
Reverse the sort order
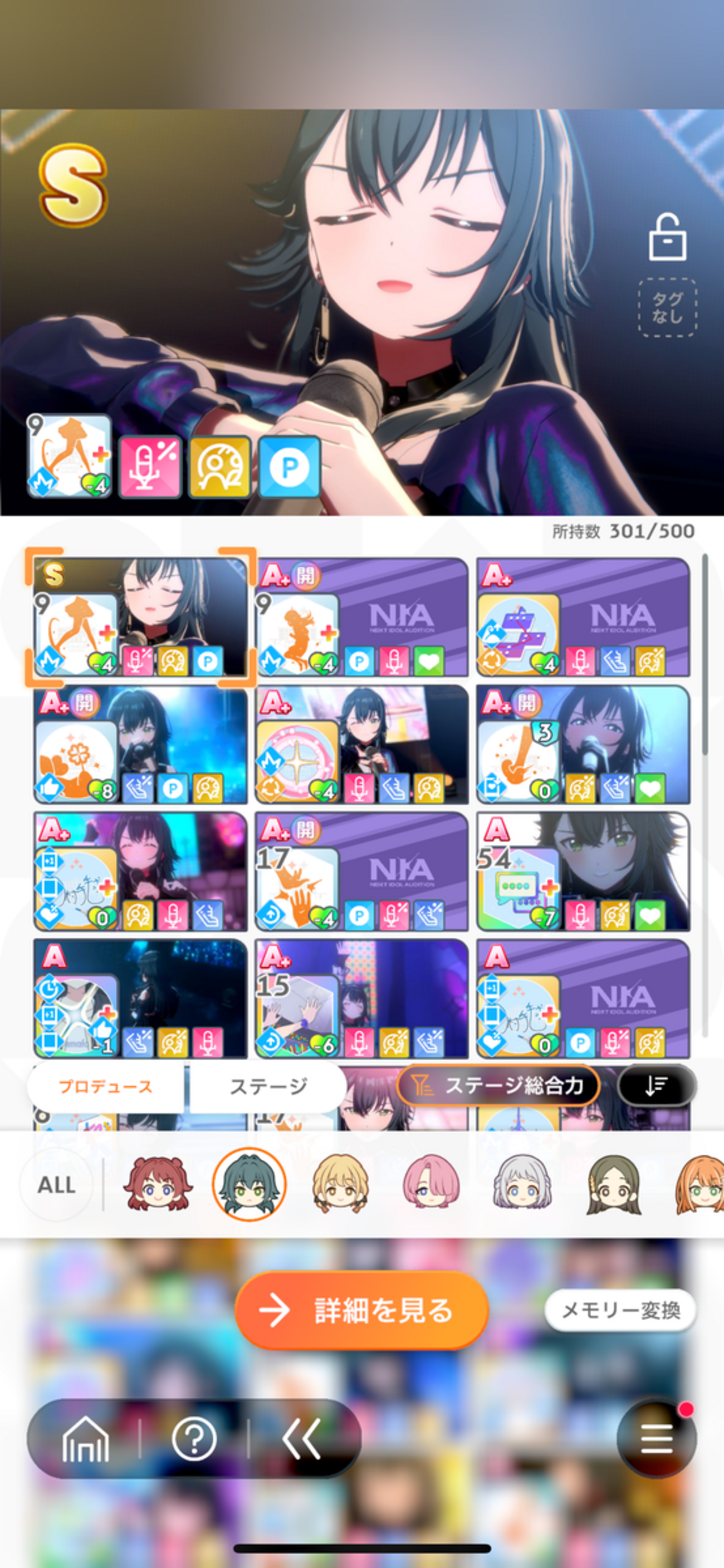656,1085
